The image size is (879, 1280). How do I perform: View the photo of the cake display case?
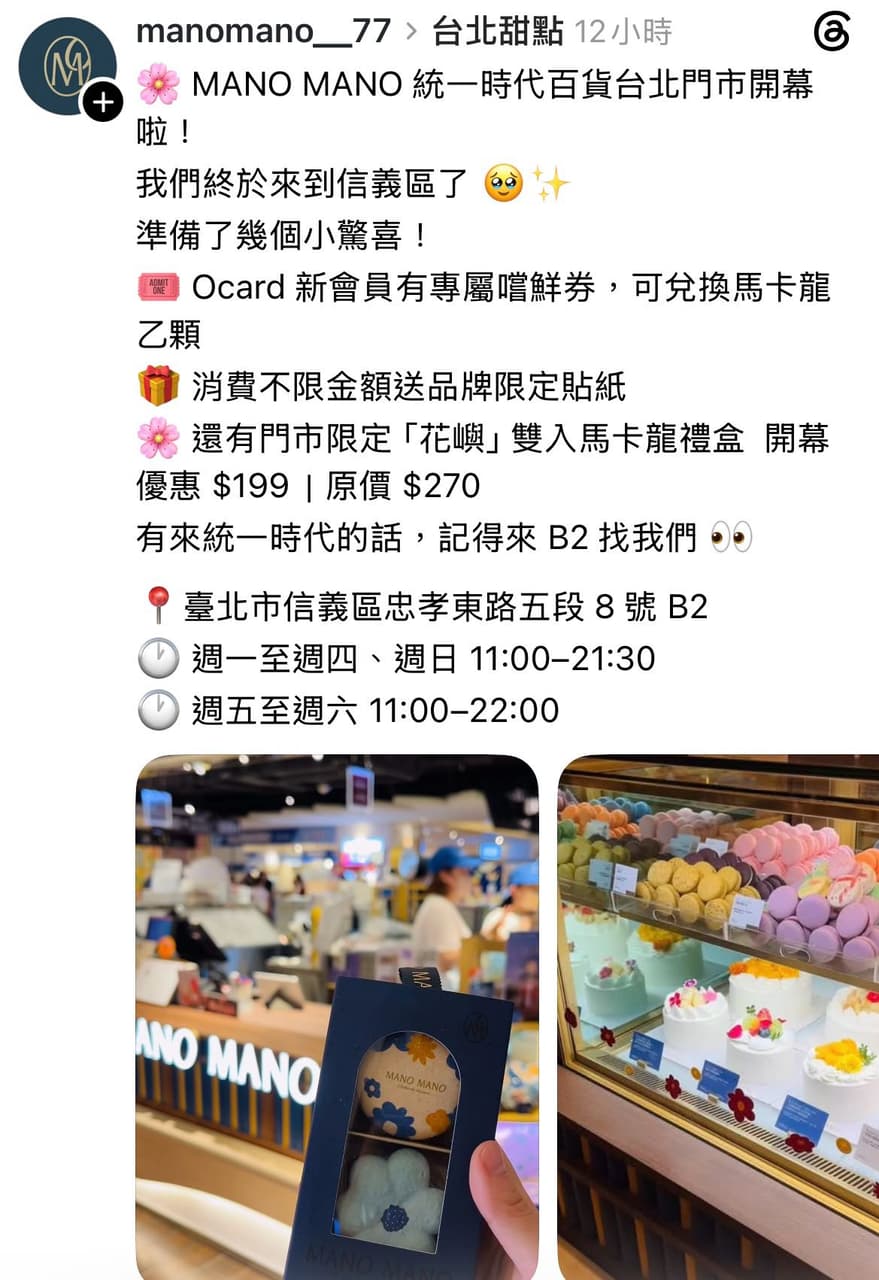[719, 1017]
